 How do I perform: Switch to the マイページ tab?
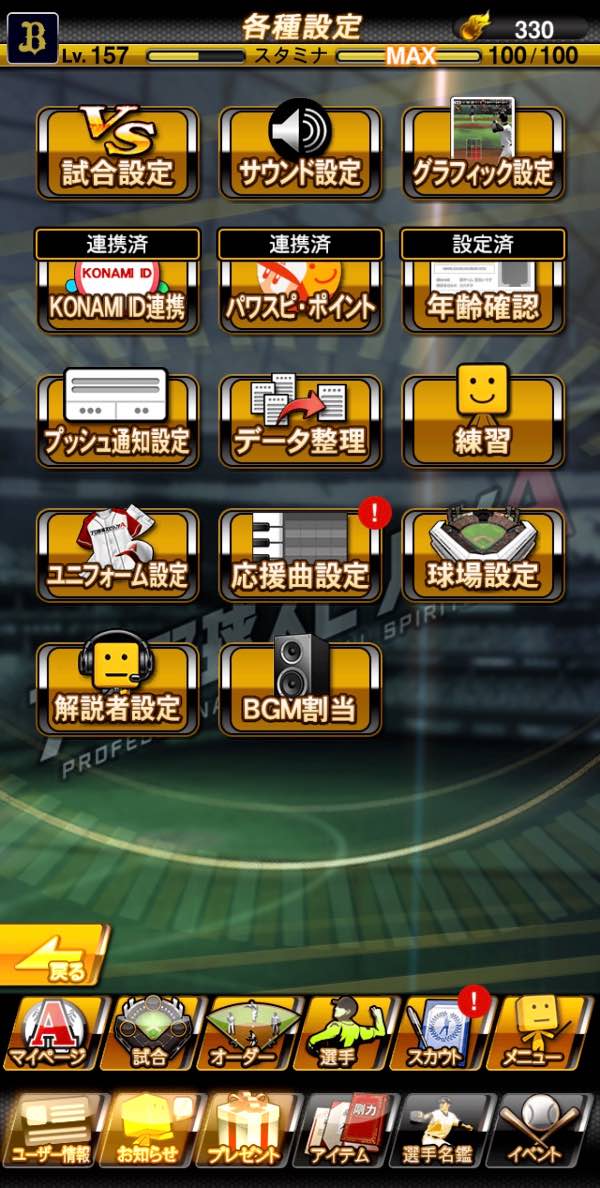coord(52,1033)
